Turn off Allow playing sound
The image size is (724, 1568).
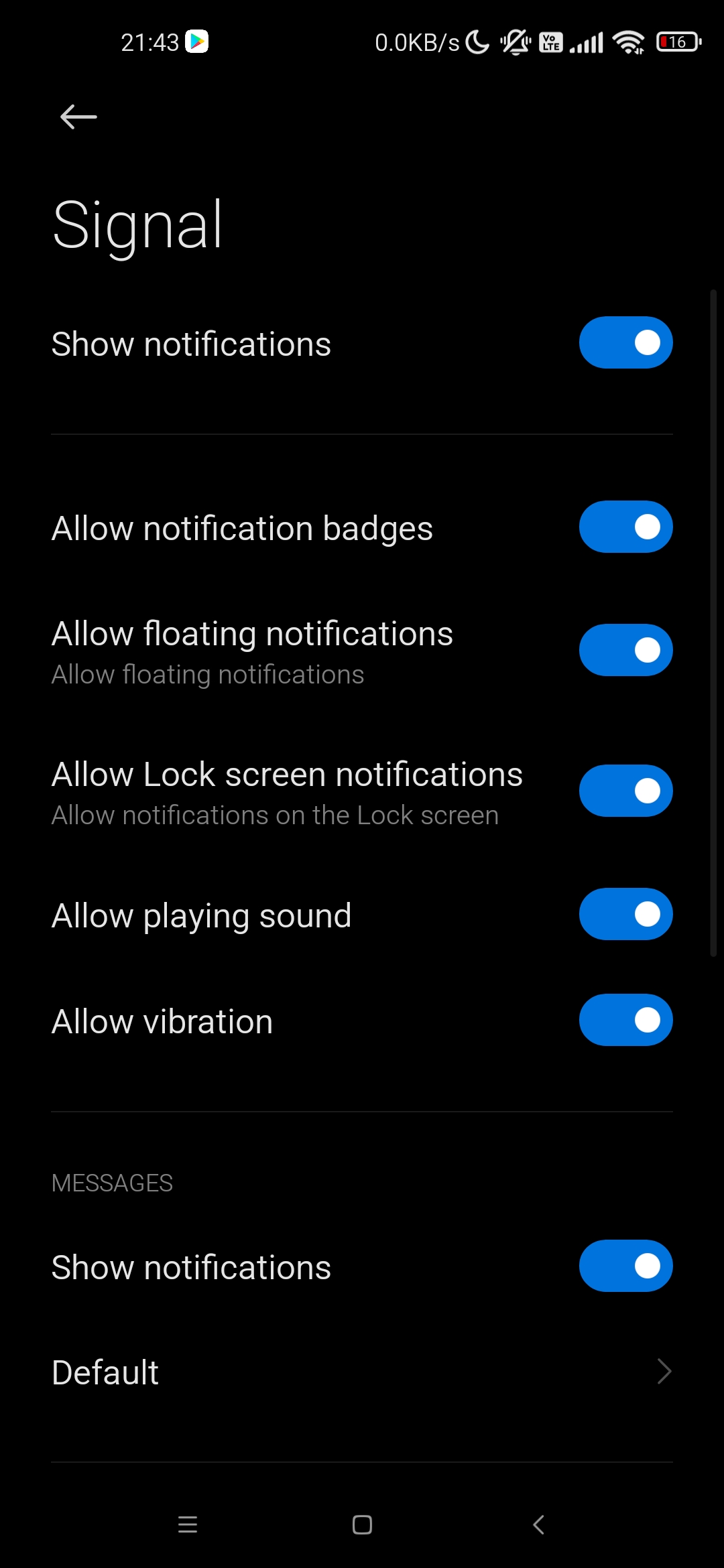click(x=625, y=914)
